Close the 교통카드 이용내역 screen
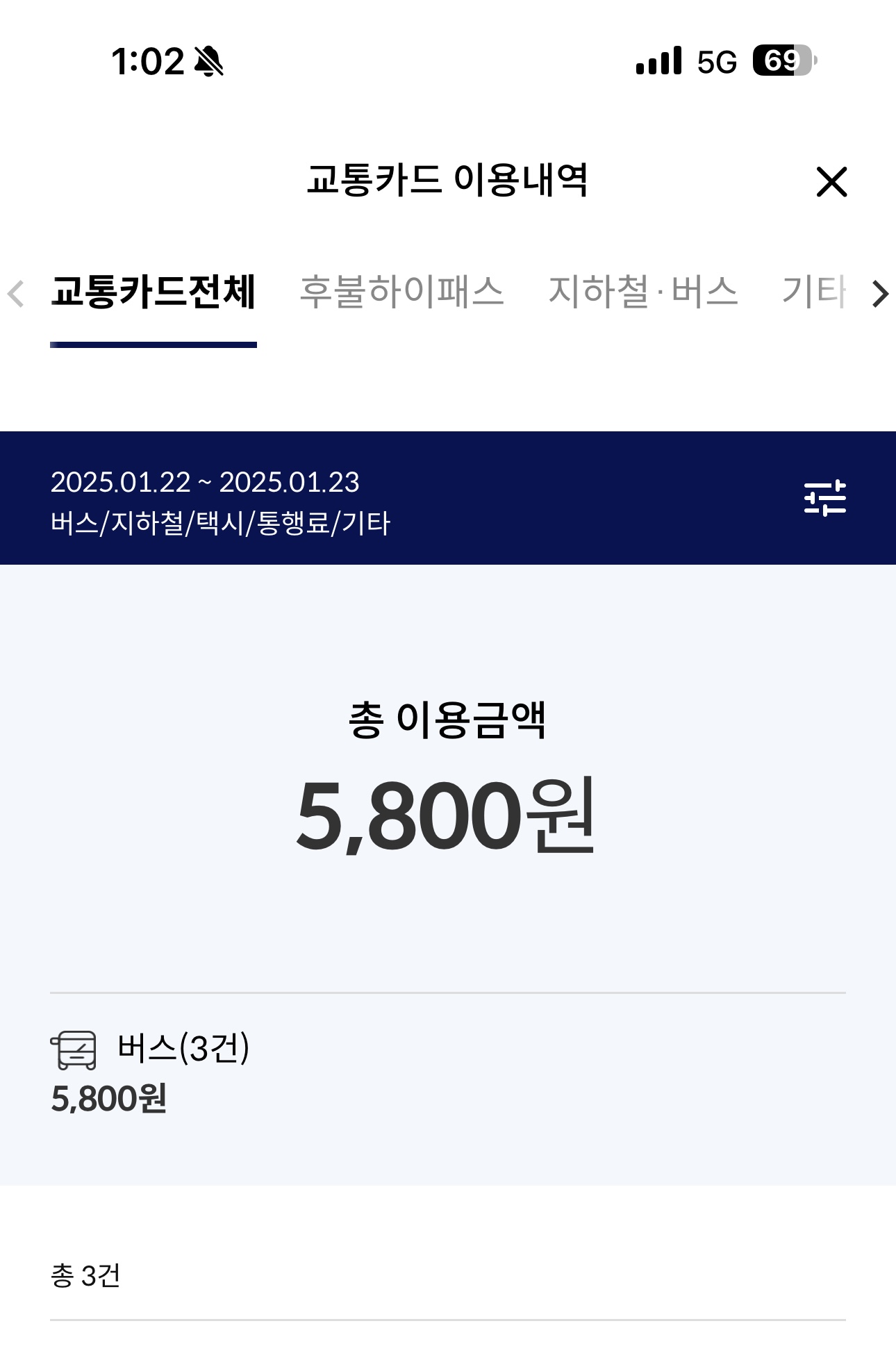Screen dimensions: 896x1369 [x=831, y=182]
